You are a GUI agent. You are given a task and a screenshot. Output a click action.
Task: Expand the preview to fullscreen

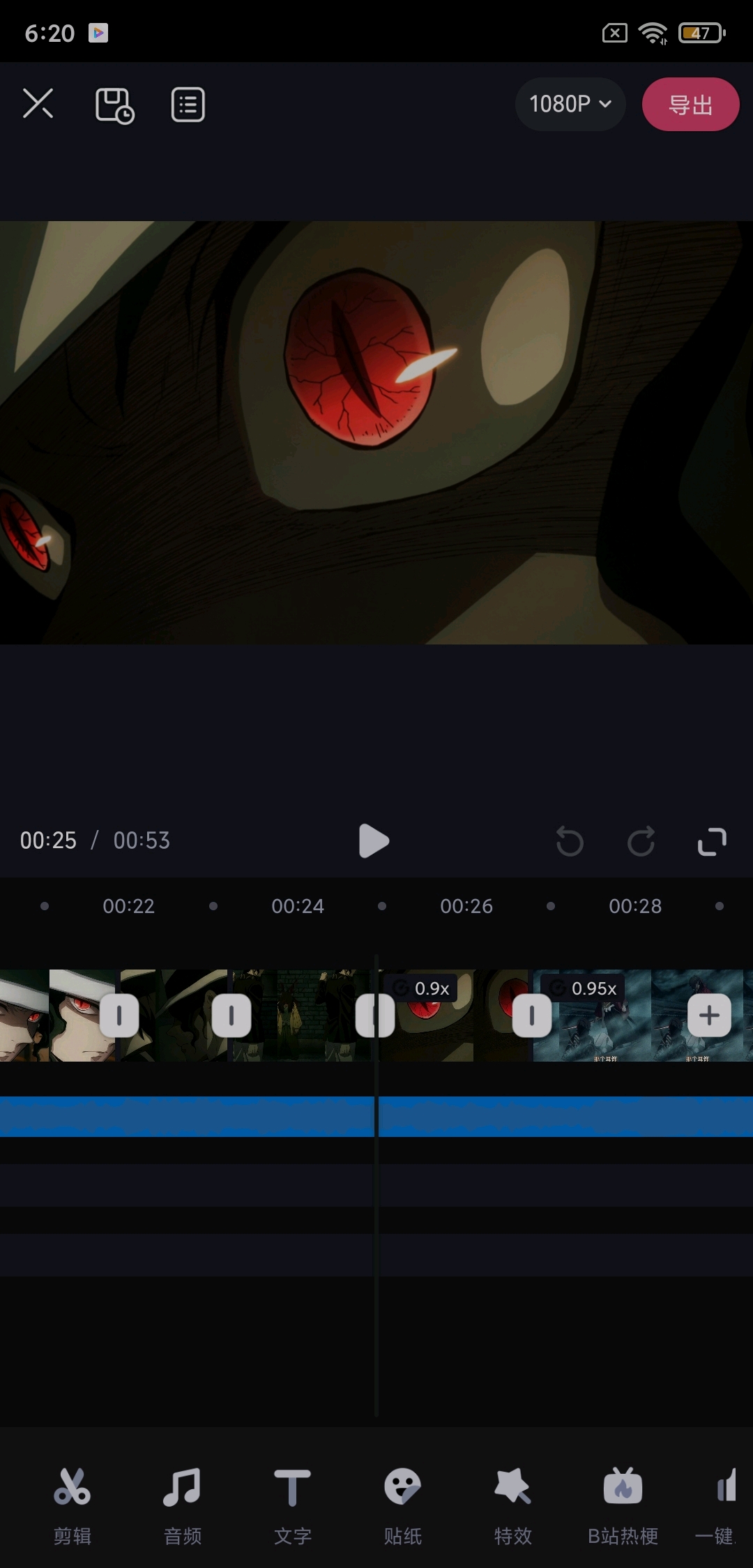tap(712, 841)
